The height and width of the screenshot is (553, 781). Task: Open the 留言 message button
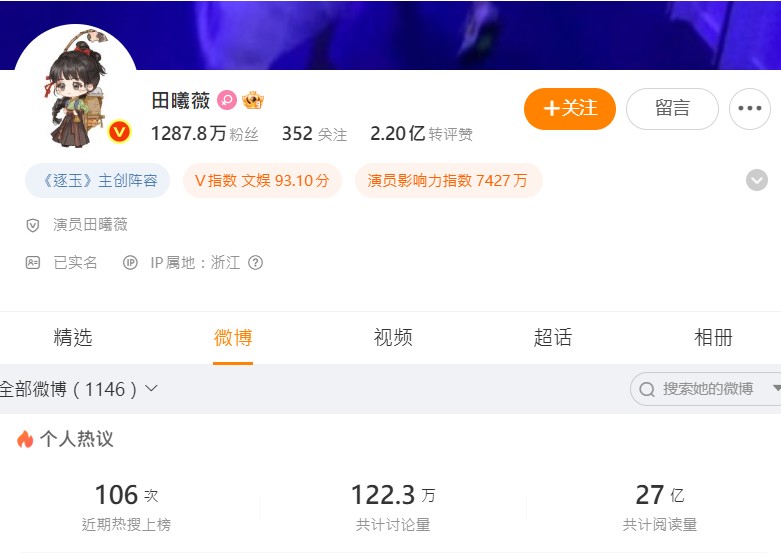(672, 108)
